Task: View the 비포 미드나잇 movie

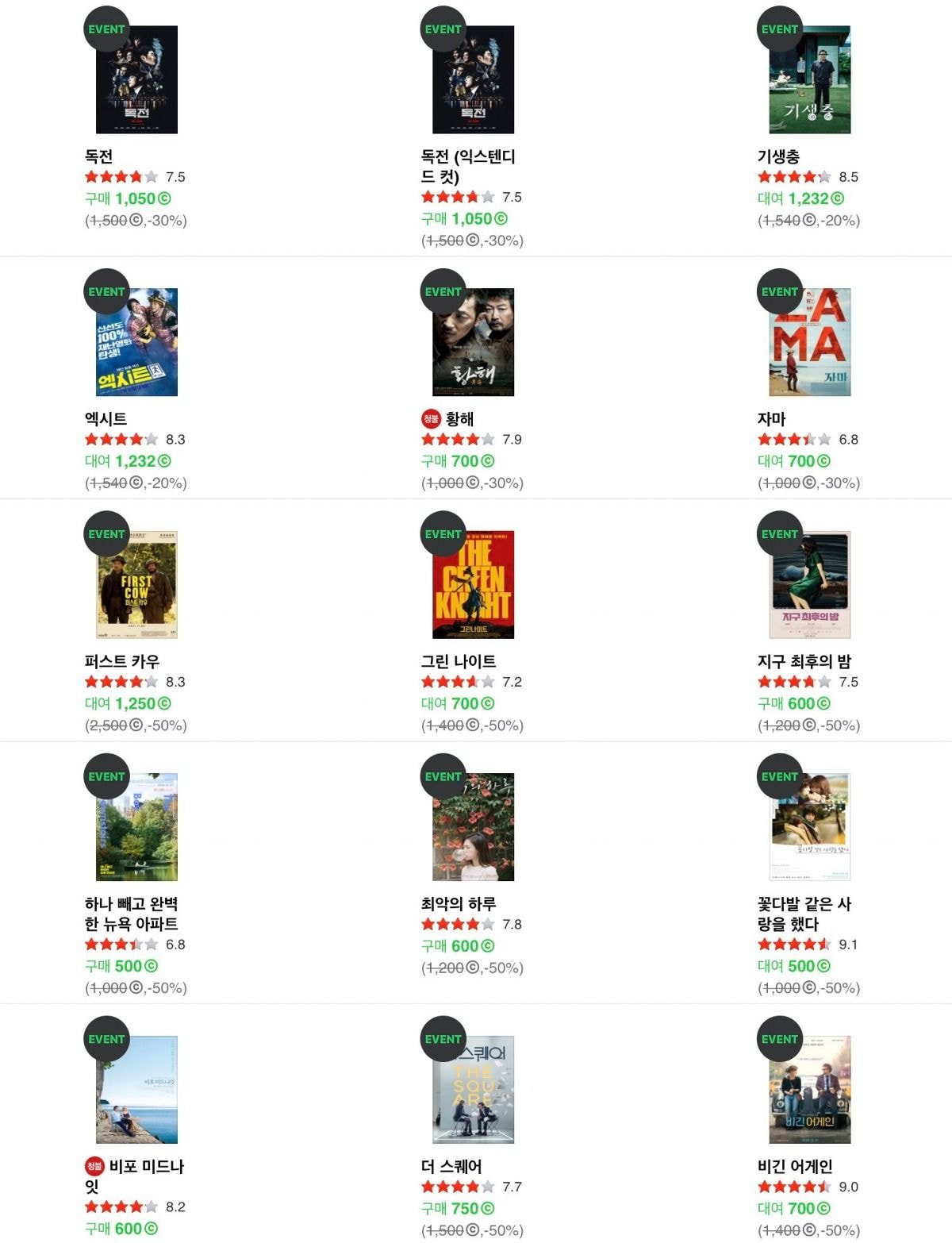Action: pyautogui.click(x=136, y=1090)
